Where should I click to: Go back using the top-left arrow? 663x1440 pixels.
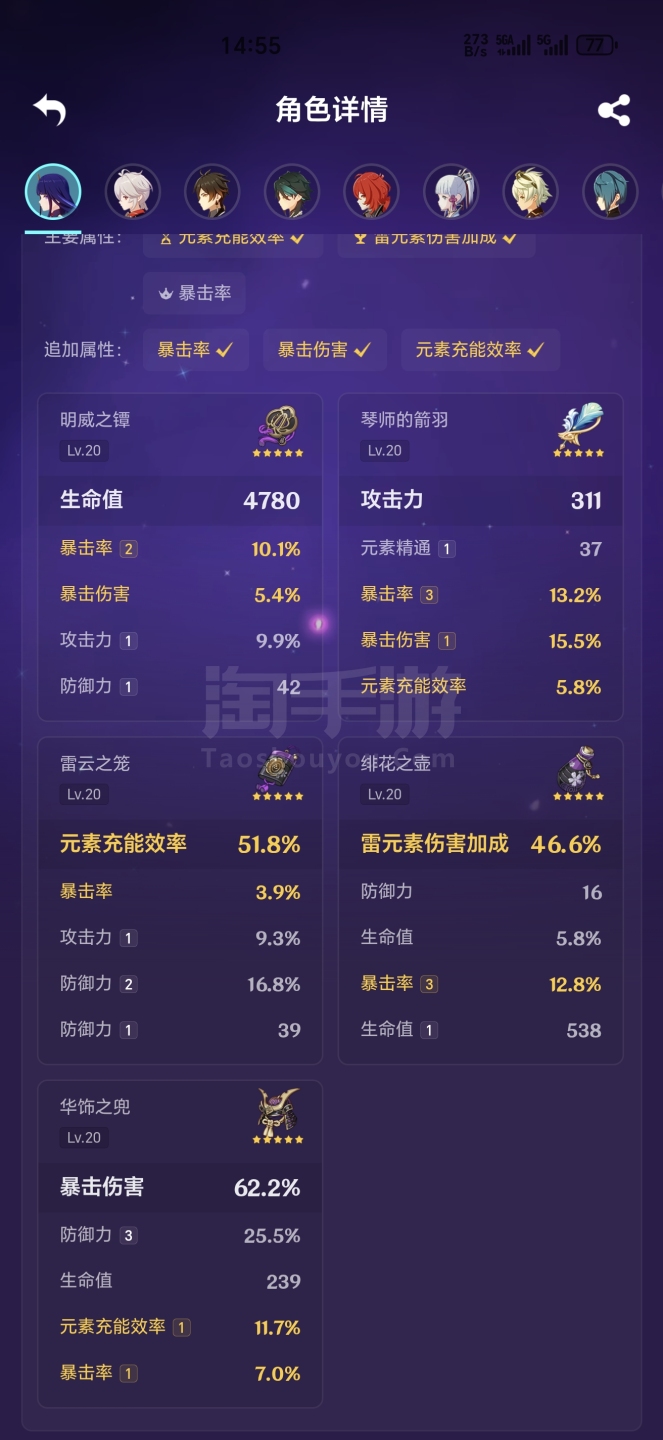pos(49,109)
